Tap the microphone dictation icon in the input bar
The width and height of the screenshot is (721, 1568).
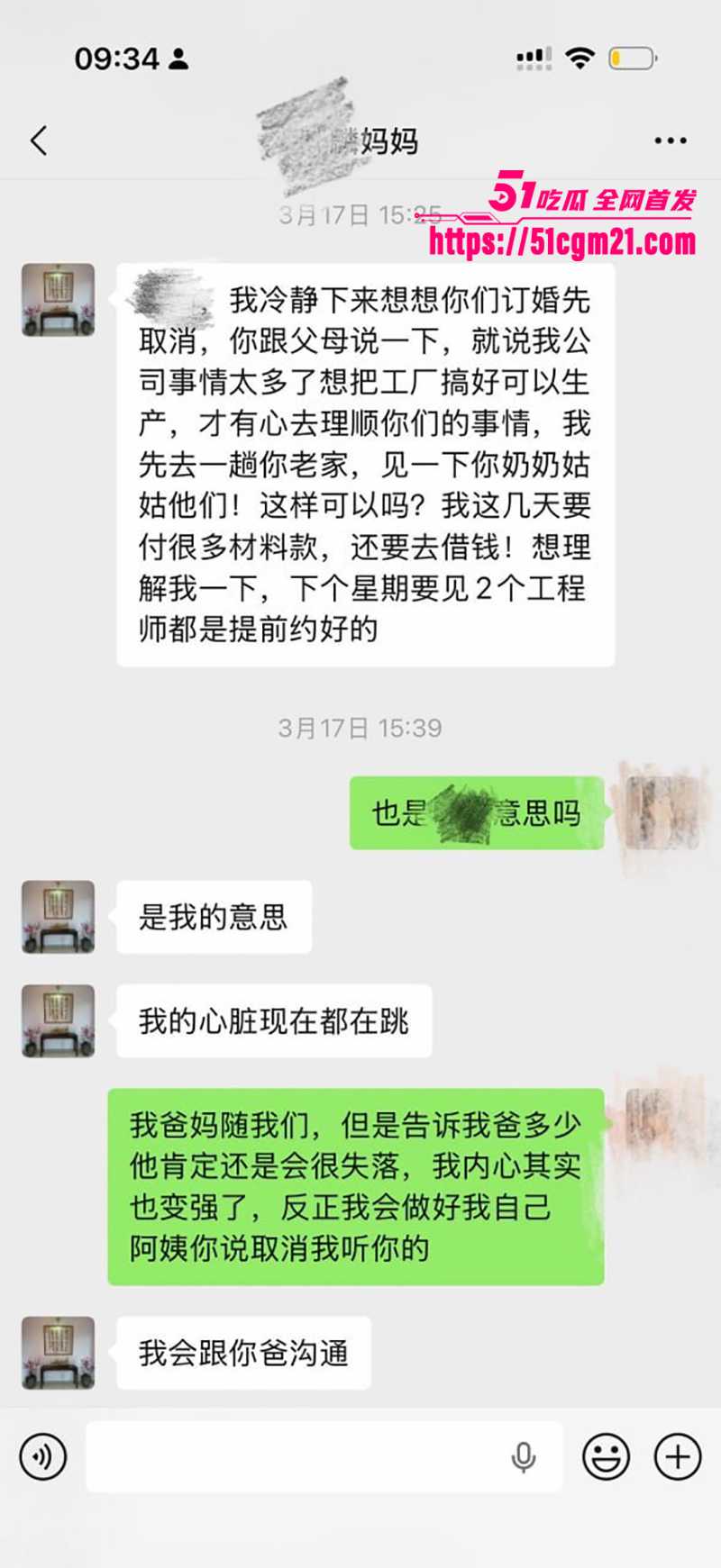point(523,1456)
